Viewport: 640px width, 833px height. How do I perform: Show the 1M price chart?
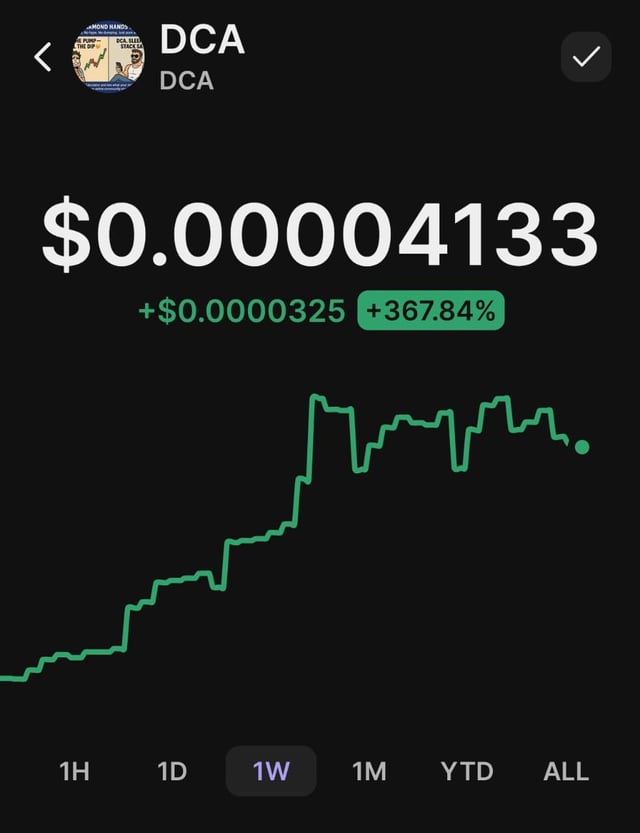tap(369, 771)
